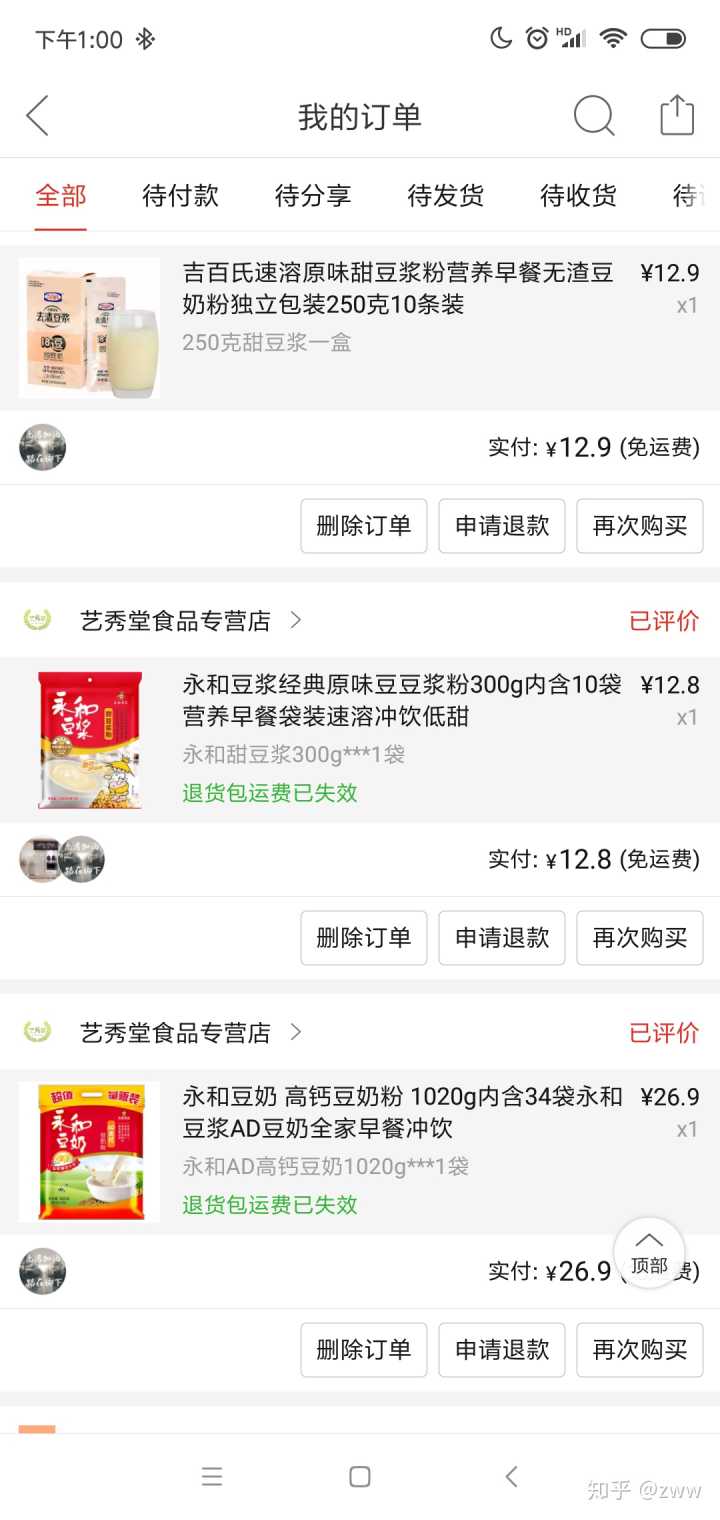Tap 申请退款 for the ¥12.8 order
This screenshot has height=1520, width=720.
point(502,938)
